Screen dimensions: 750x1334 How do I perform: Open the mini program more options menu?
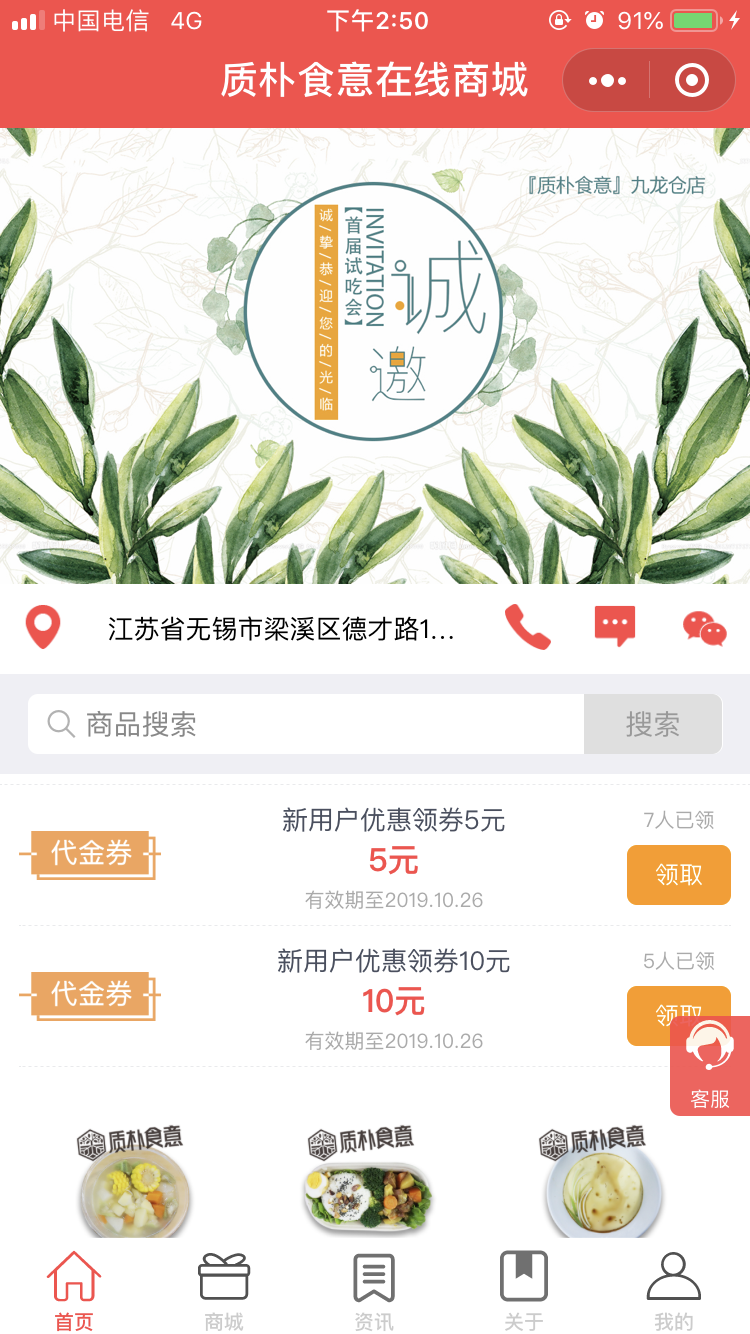607,81
